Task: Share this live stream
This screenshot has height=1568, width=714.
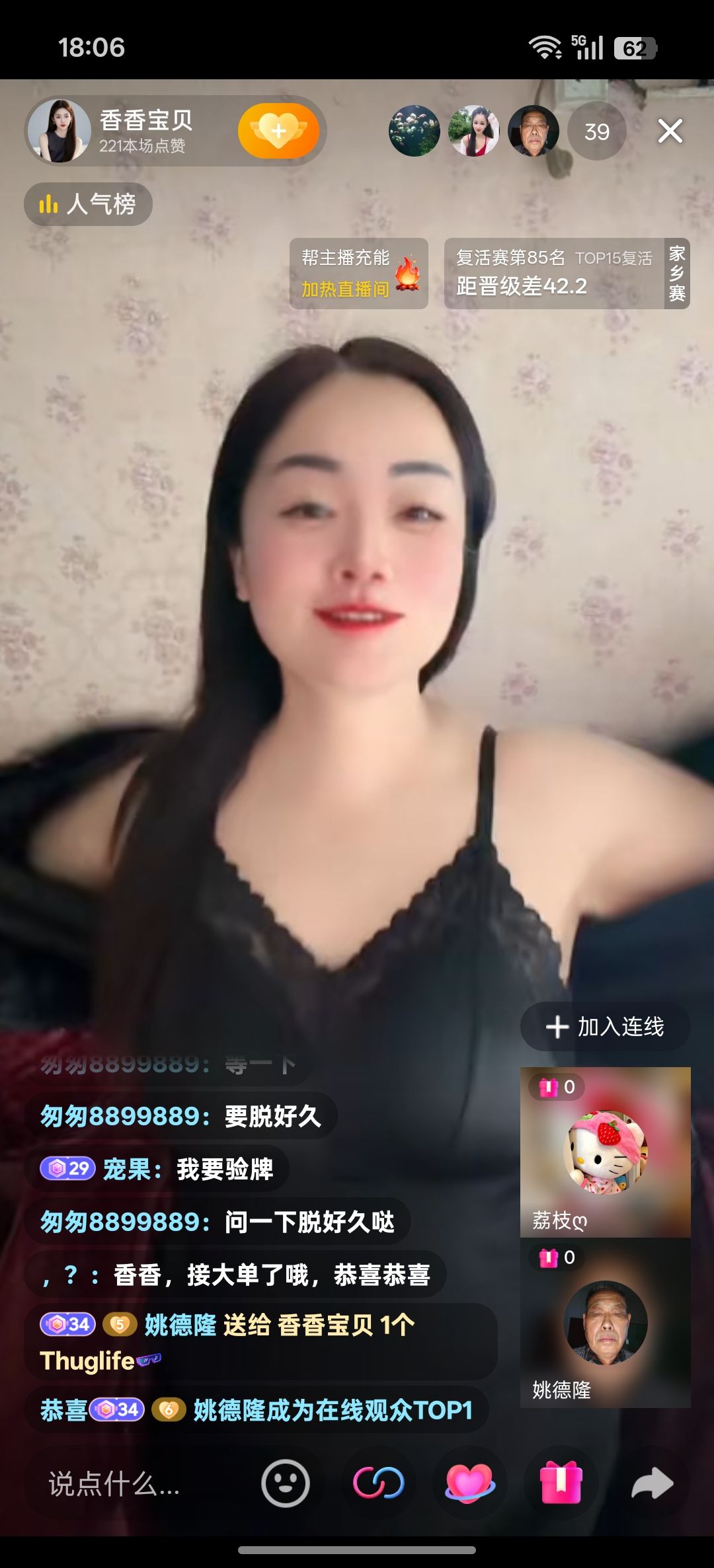Action: [652, 1483]
